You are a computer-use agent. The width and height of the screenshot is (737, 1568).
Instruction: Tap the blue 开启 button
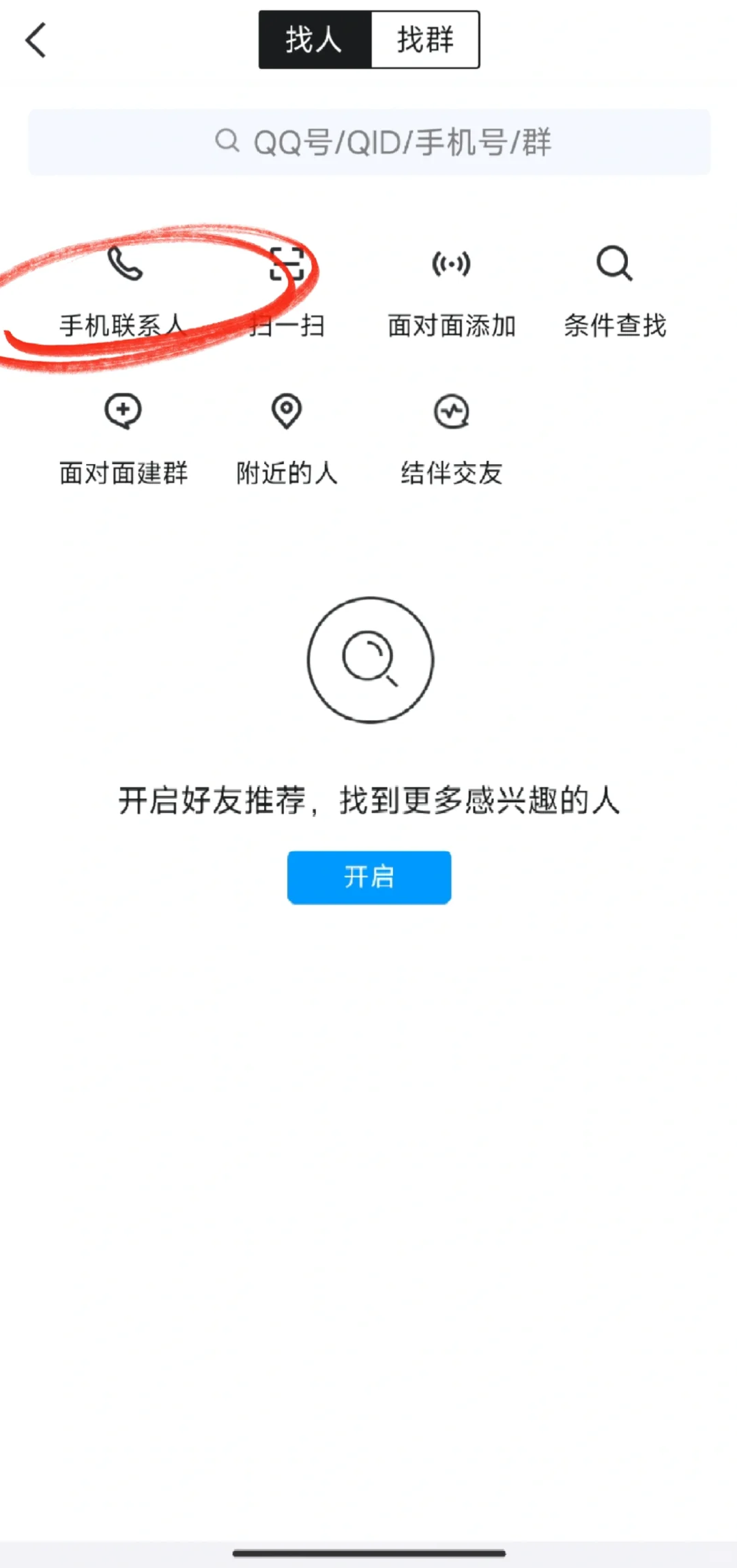coord(369,878)
